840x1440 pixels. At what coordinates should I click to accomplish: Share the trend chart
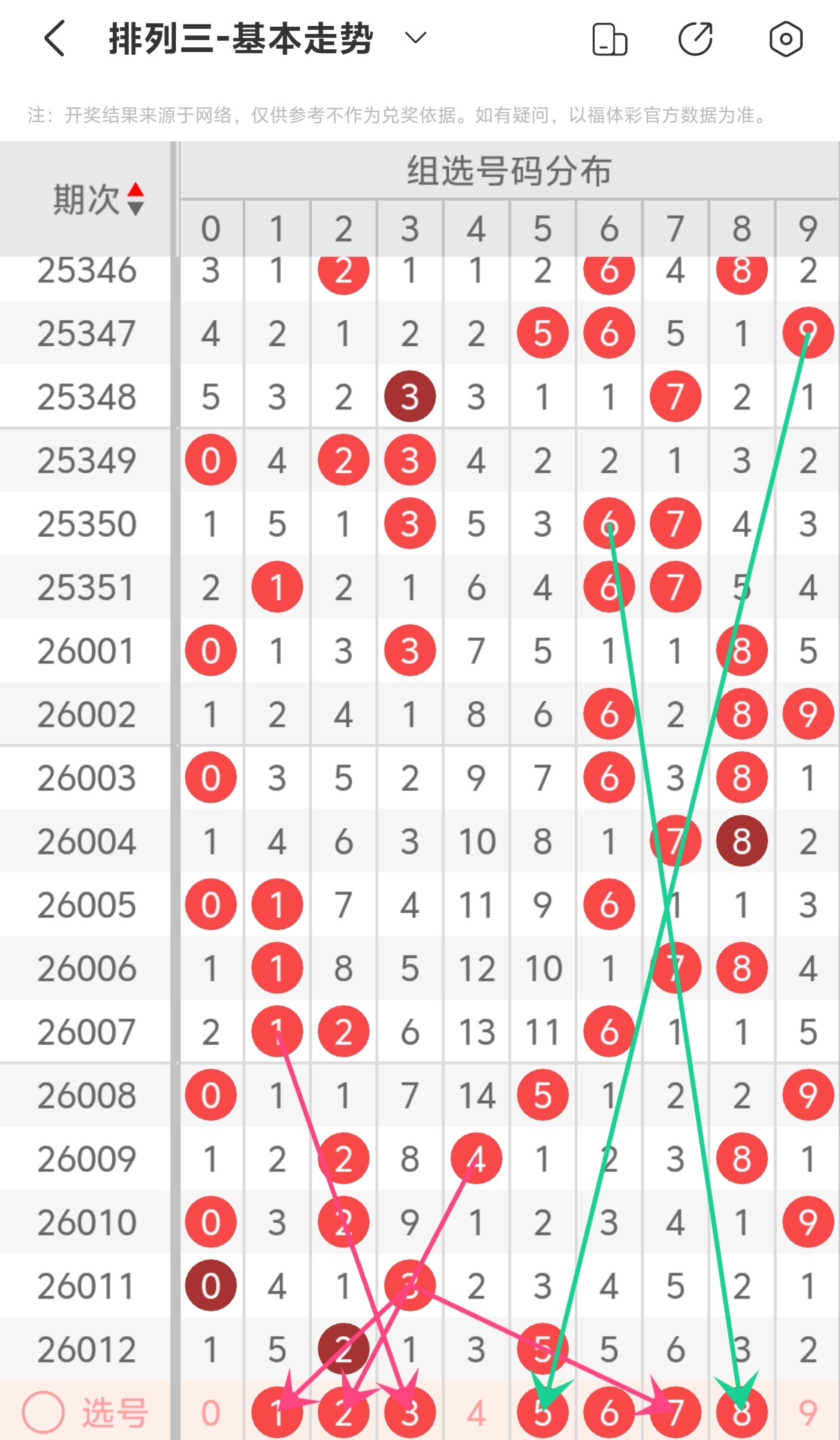695,39
